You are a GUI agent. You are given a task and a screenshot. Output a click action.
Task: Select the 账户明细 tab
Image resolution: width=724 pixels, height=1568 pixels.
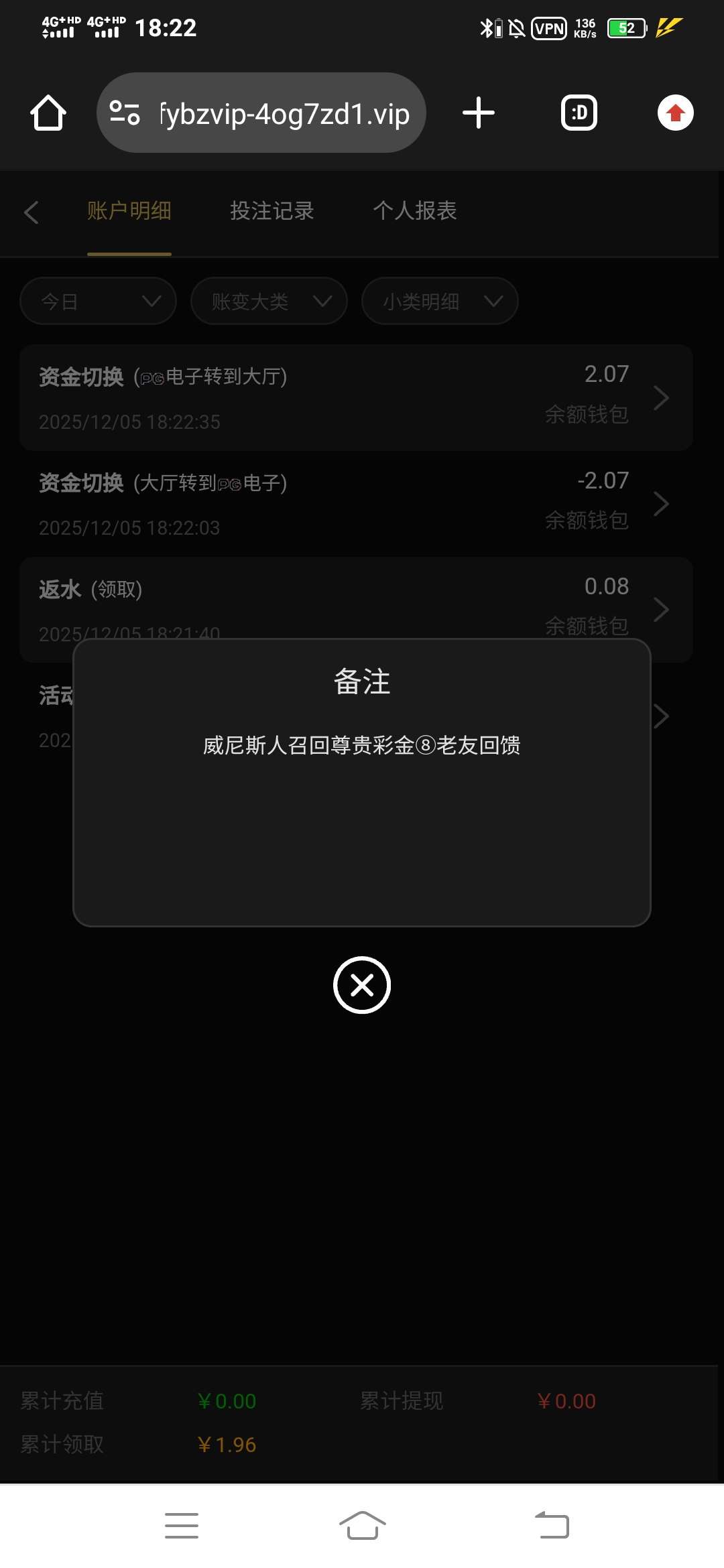(129, 211)
